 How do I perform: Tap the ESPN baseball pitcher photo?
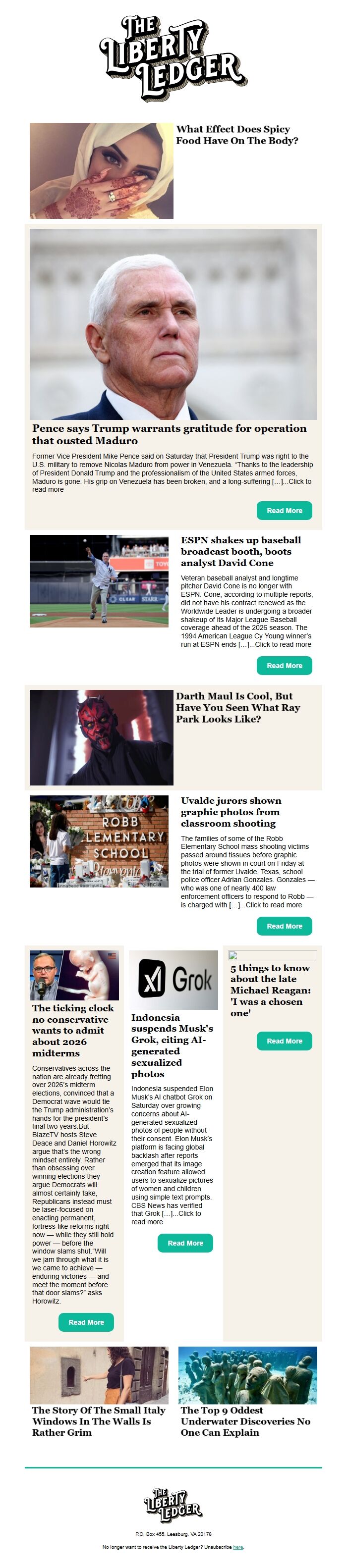pyautogui.click(x=99, y=581)
